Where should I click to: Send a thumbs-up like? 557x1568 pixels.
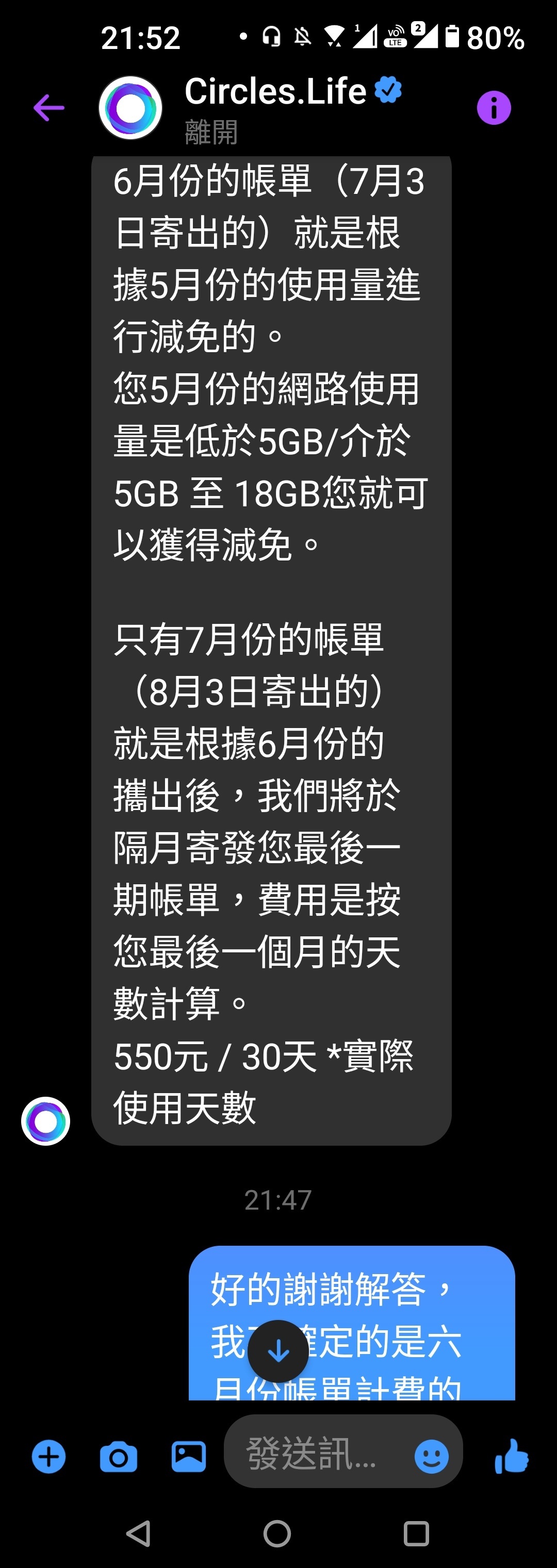(511, 1456)
